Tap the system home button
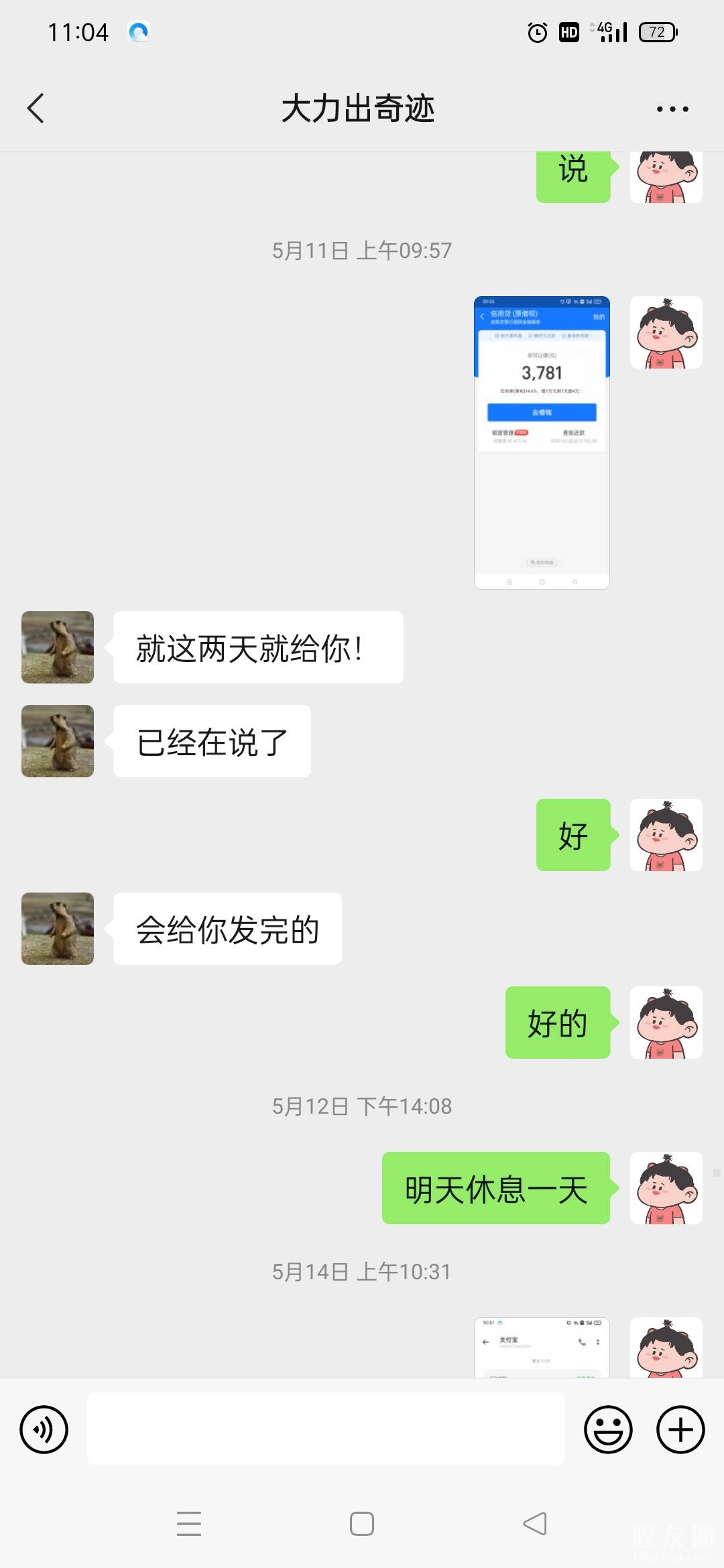The image size is (724, 1568). [x=362, y=1524]
